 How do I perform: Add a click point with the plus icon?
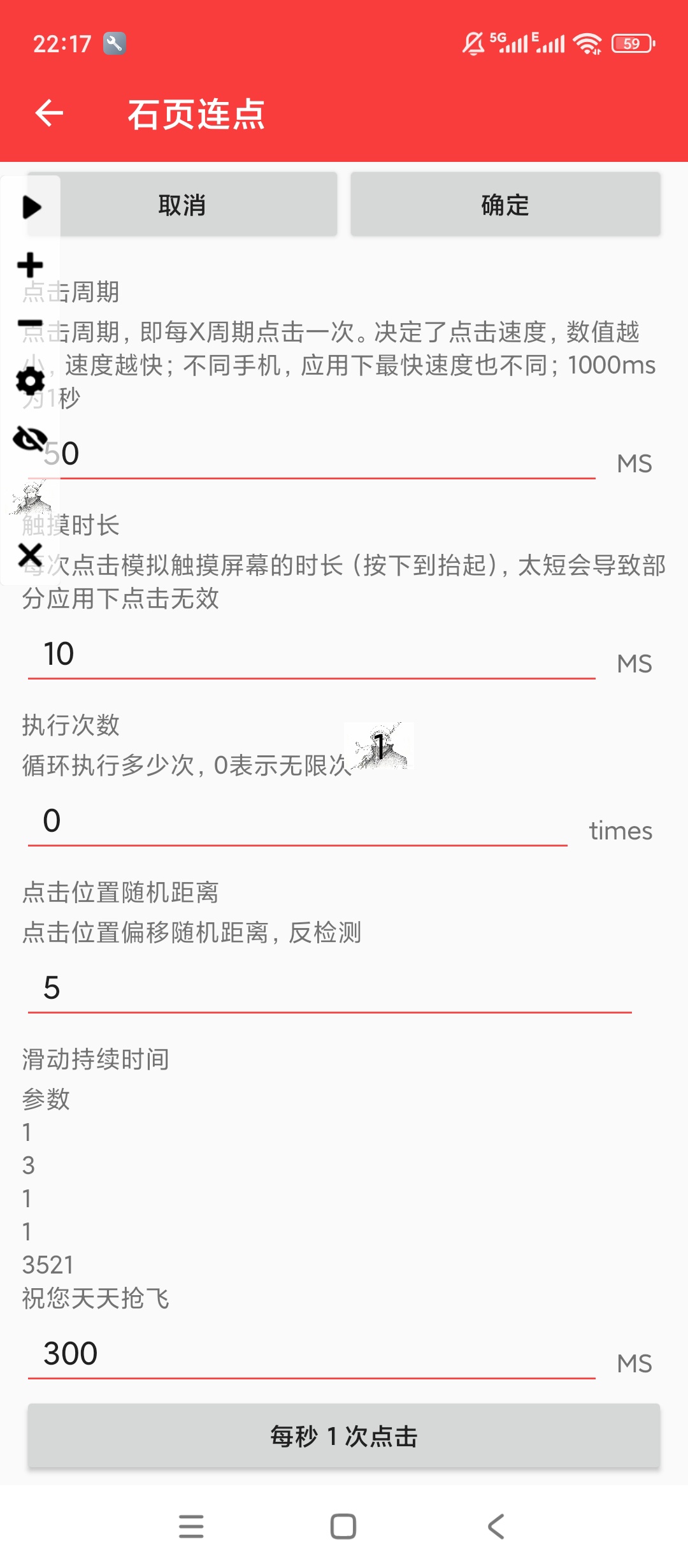point(30,265)
